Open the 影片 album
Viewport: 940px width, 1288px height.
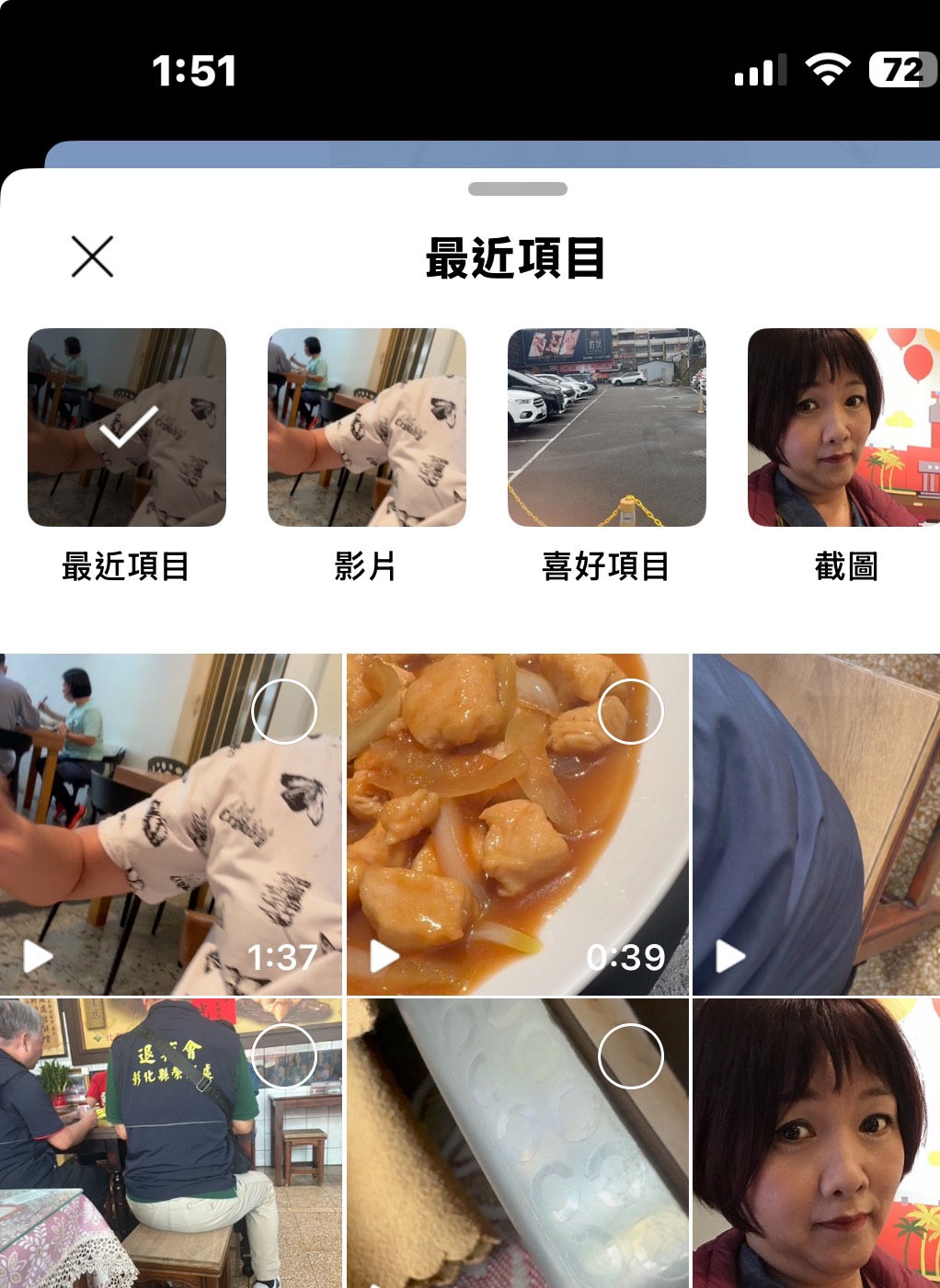tap(366, 427)
